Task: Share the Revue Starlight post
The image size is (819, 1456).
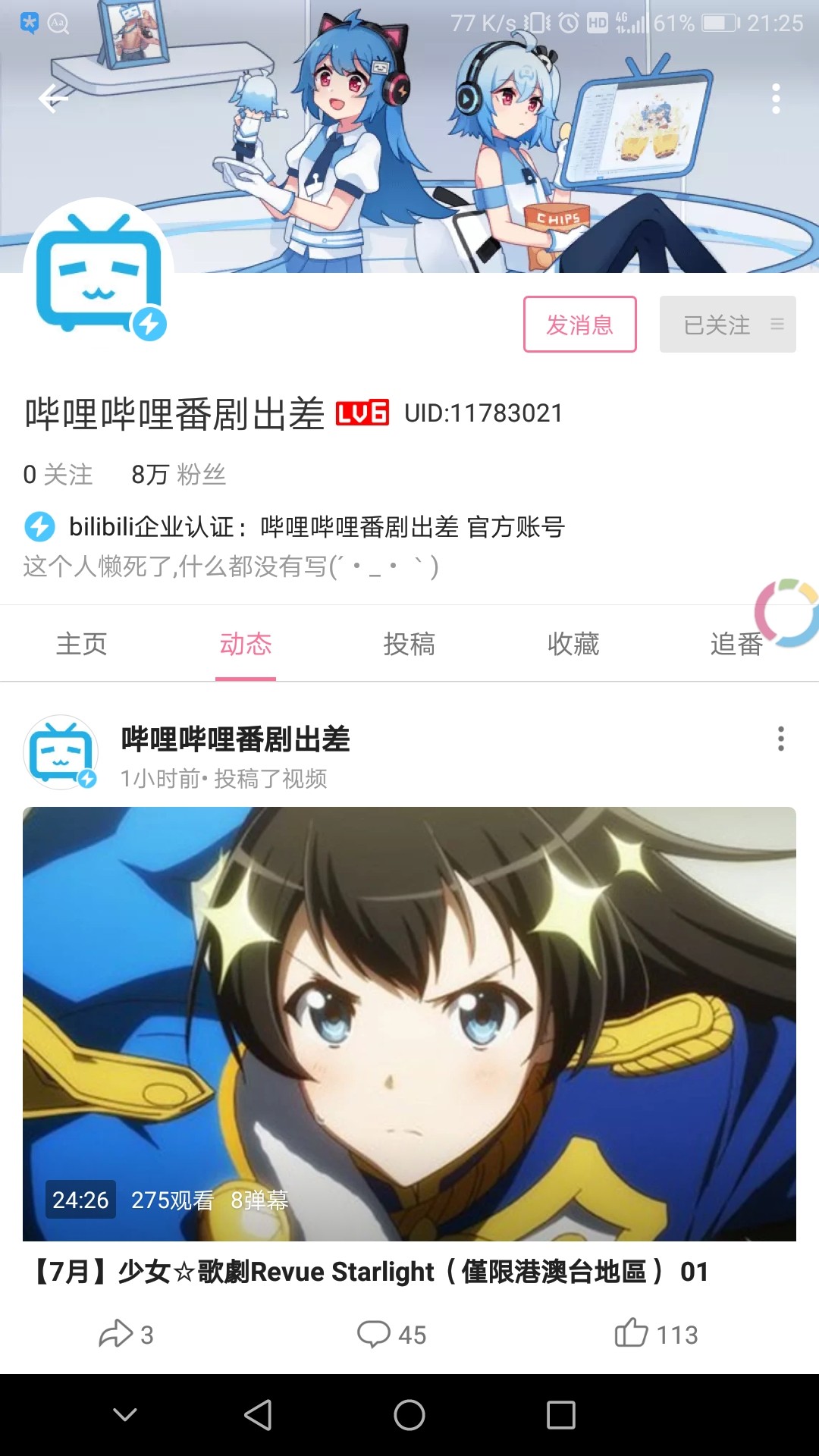Action: (126, 1334)
